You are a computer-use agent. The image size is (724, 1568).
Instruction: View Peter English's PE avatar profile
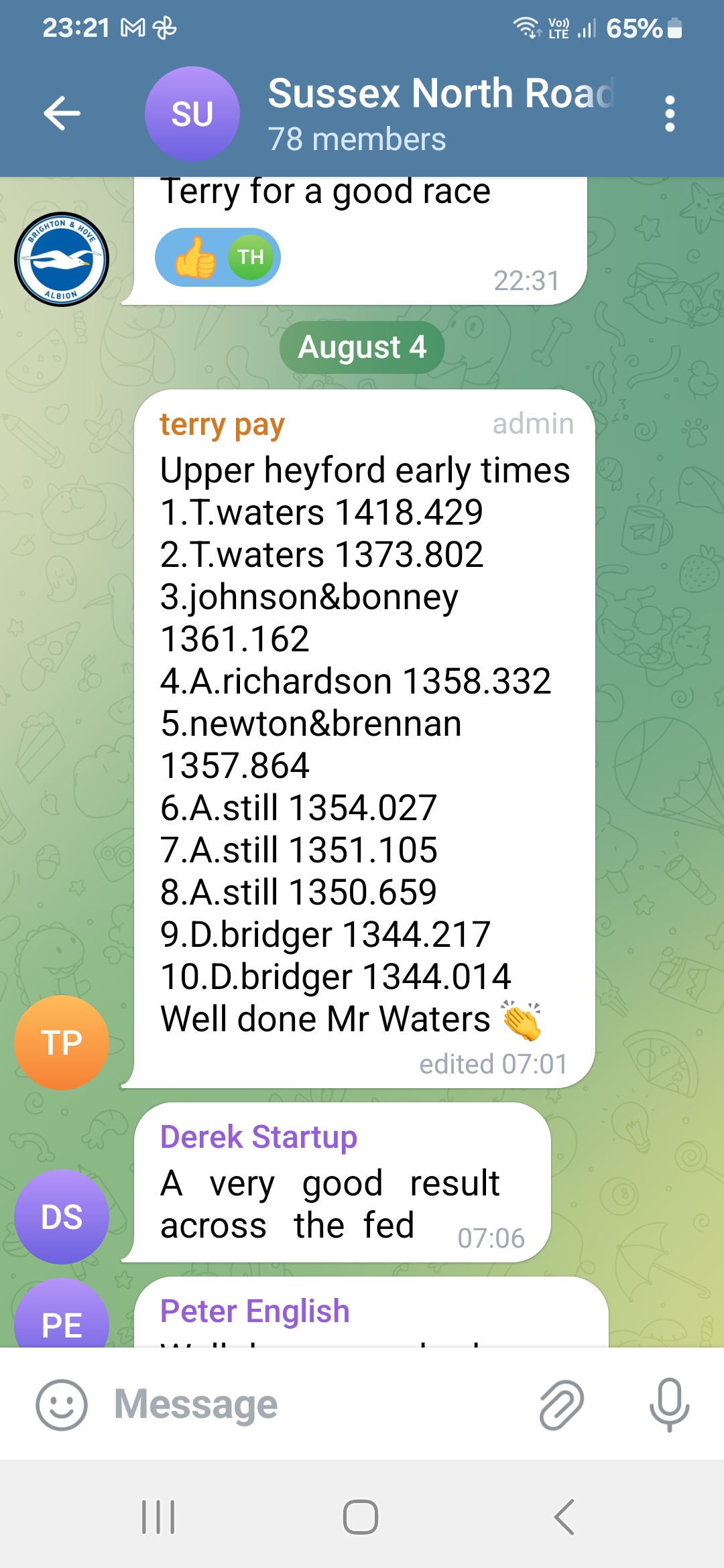62,1313
